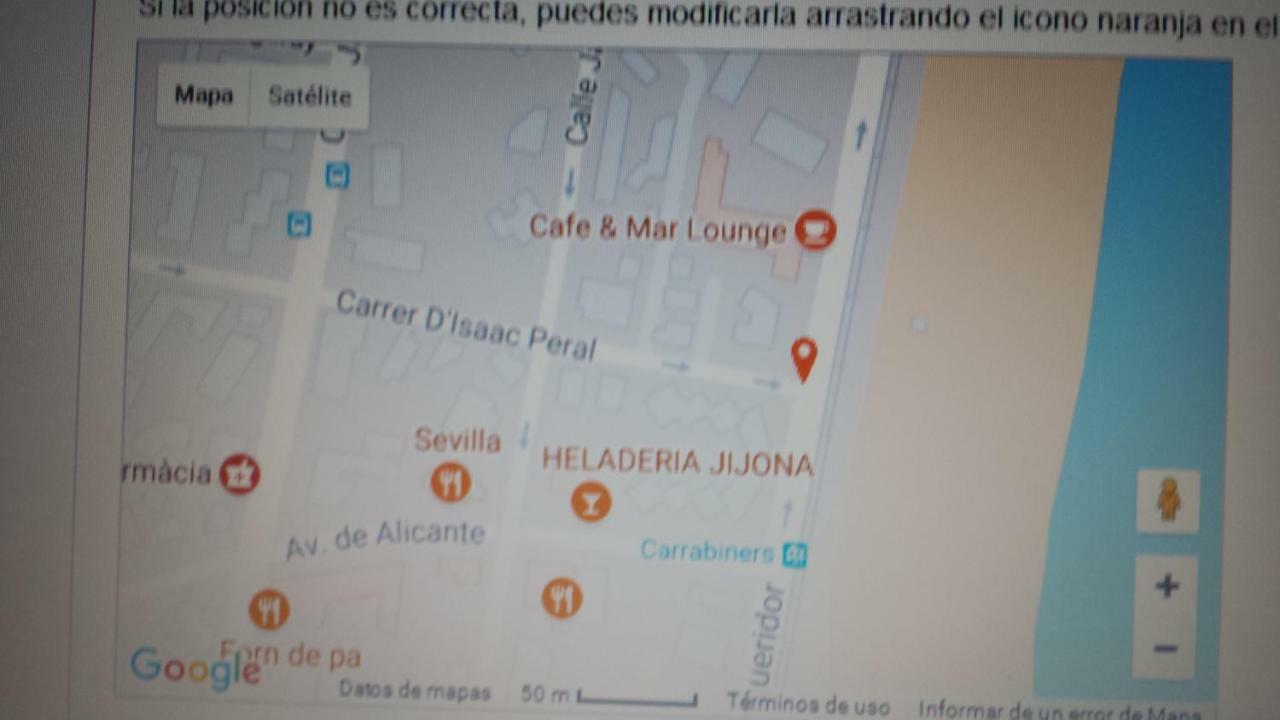The height and width of the screenshot is (720, 1280).
Task: Open Términos de uso link
Action: click(x=808, y=704)
